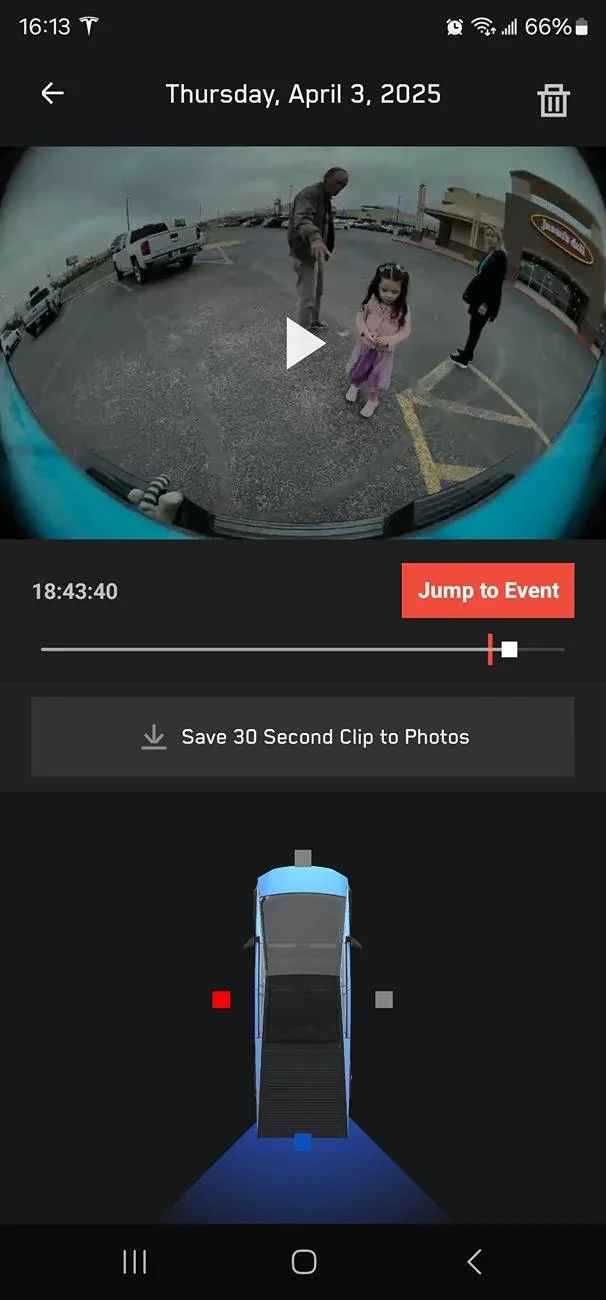Switch to the front camera view
This screenshot has height=1300, width=606.
303,857
